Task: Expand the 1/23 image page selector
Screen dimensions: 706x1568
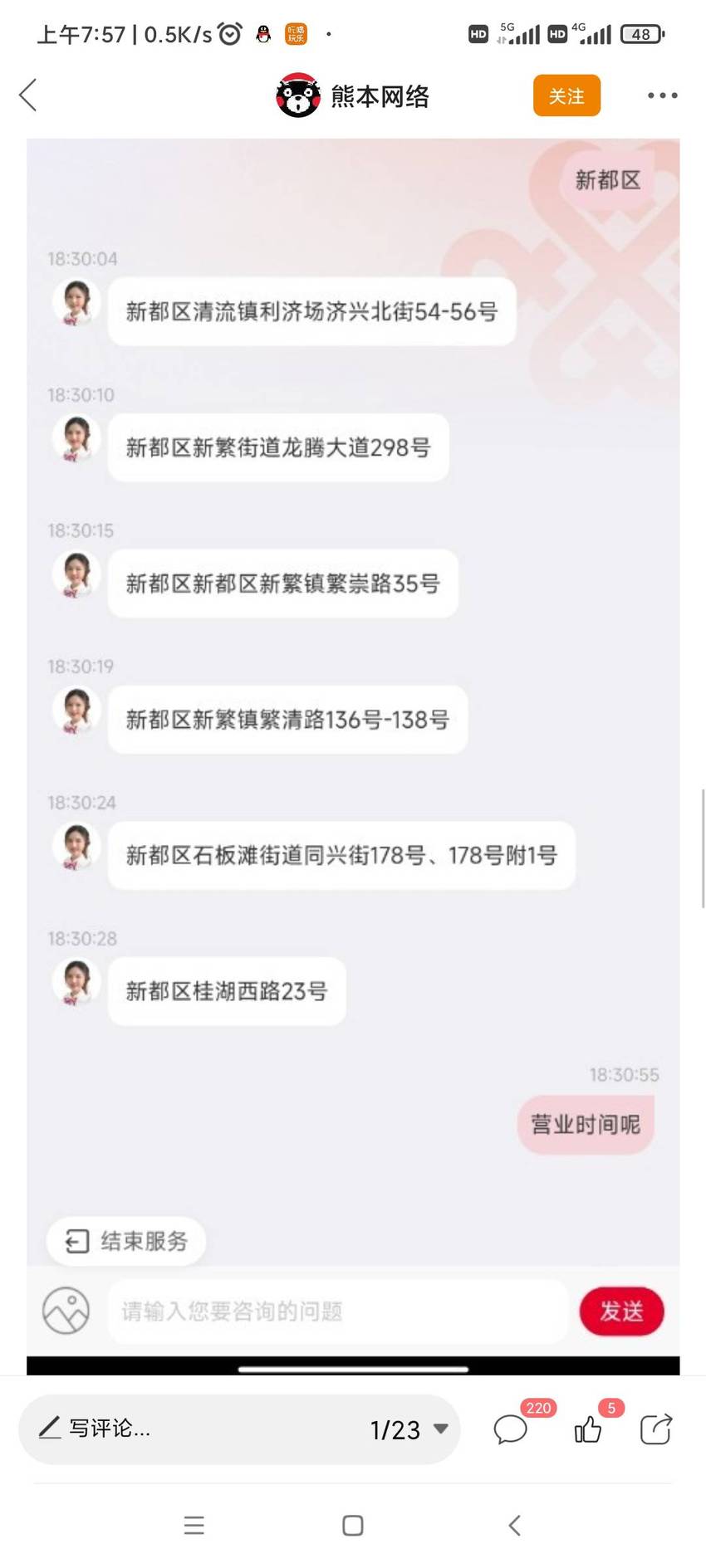Action: pyautogui.click(x=409, y=1429)
